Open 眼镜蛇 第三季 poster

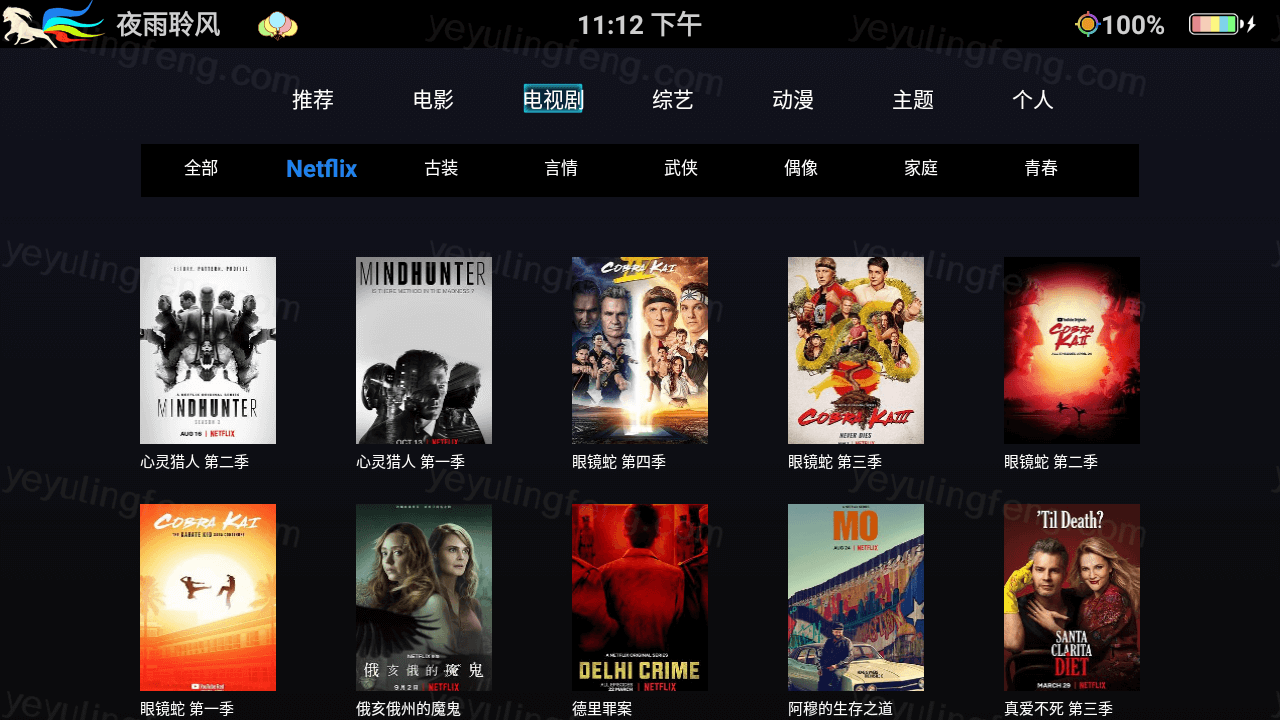coord(856,350)
